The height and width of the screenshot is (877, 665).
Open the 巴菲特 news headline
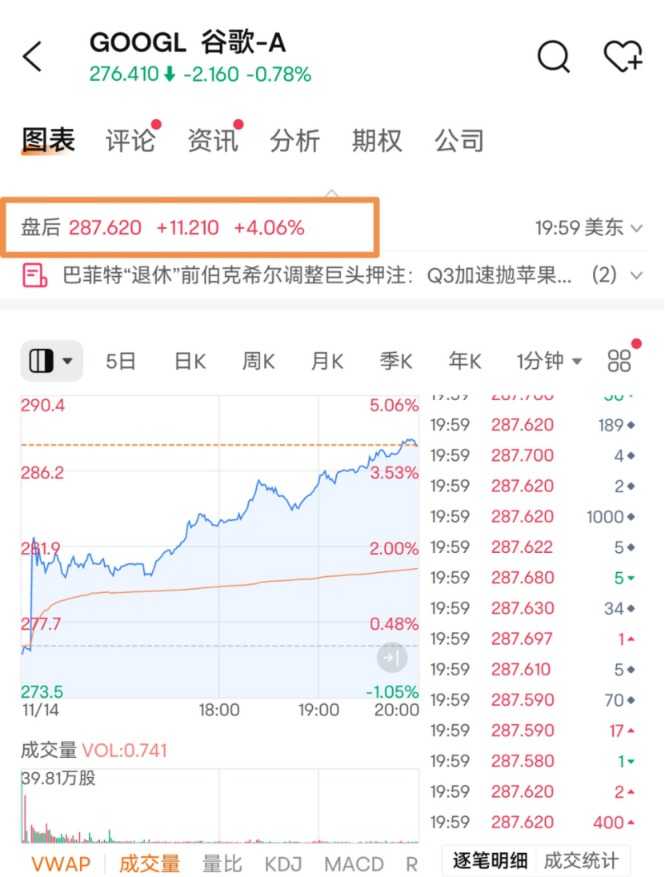(315, 274)
